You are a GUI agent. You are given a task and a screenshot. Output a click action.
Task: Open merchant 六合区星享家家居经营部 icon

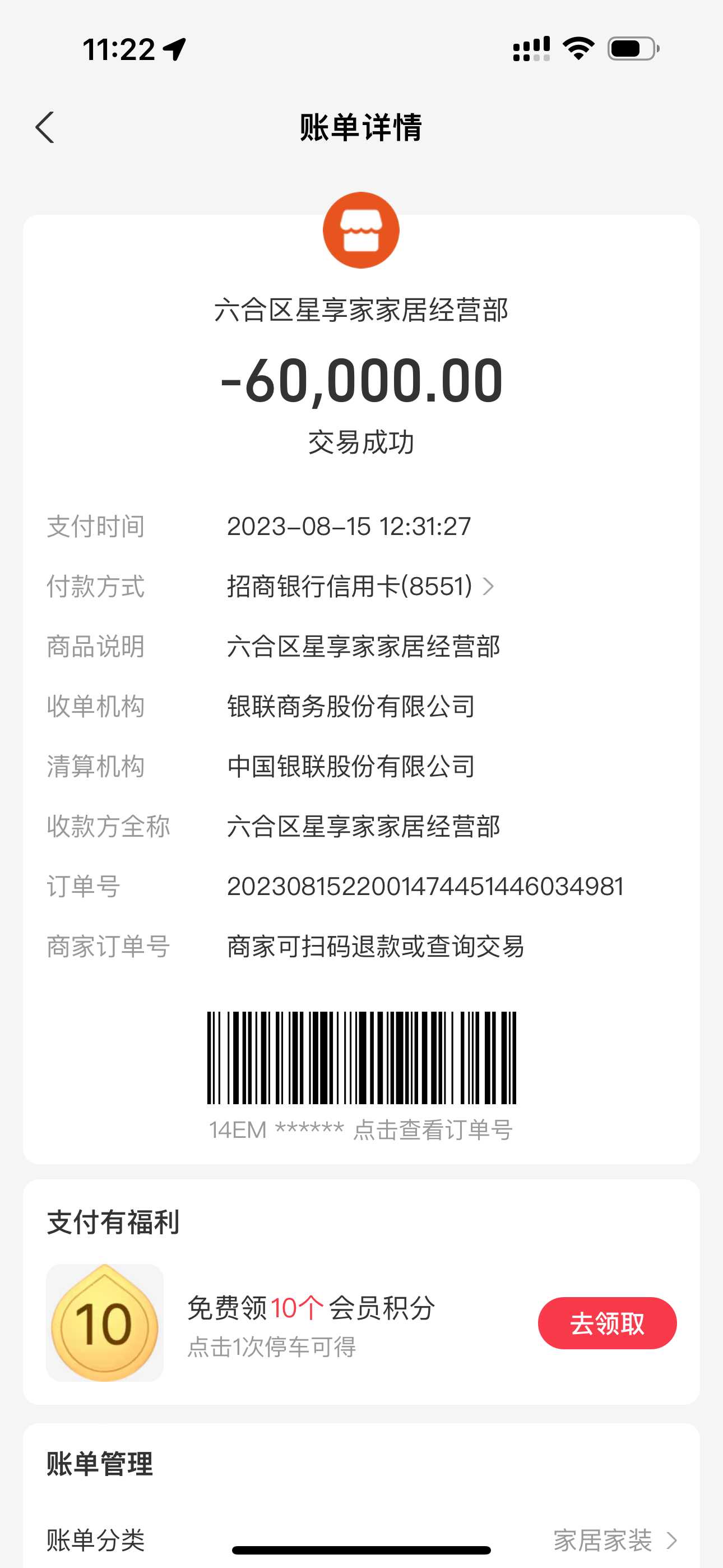[361, 230]
